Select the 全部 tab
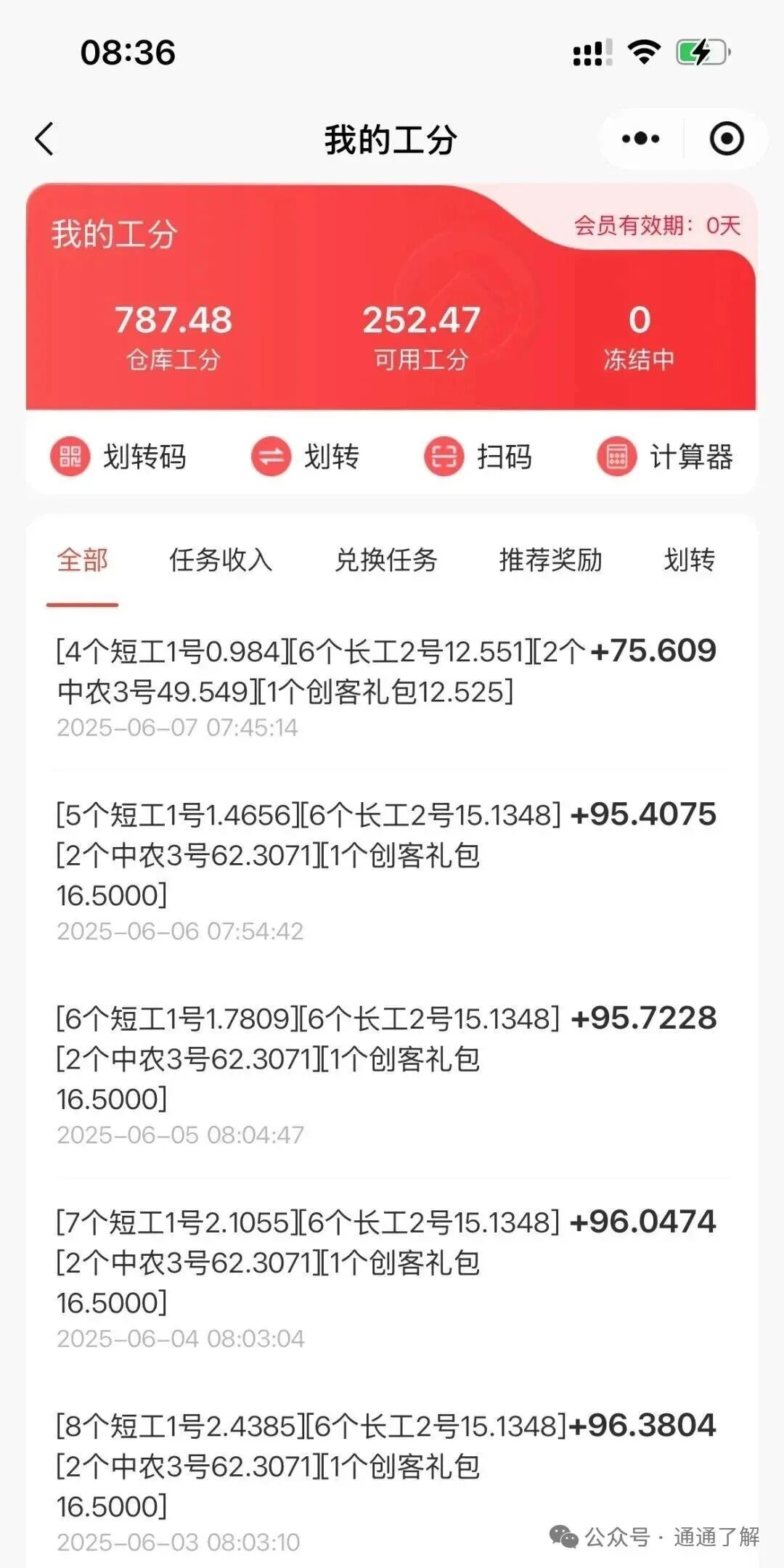 (x=83, y=560)
